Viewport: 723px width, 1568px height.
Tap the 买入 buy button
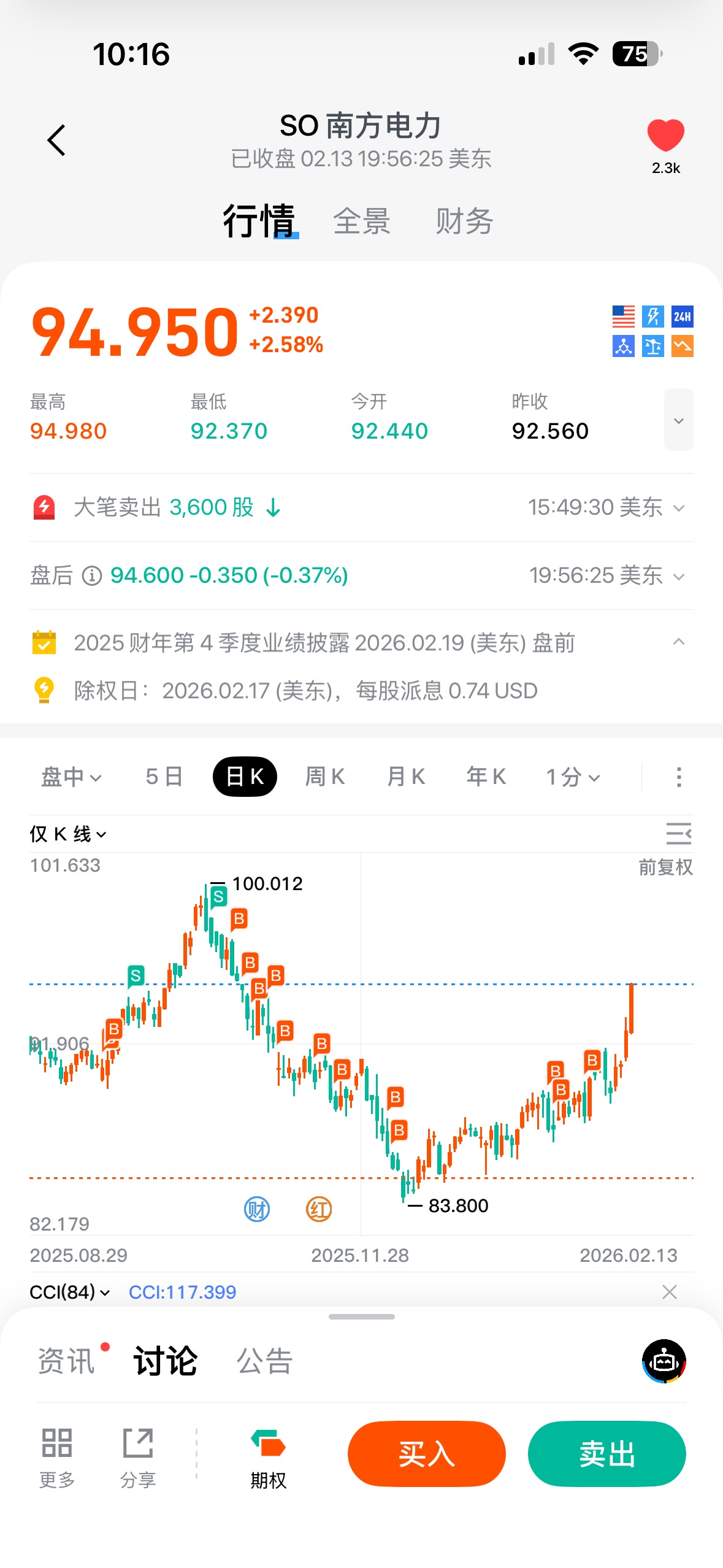click(x=426, y=1454)
